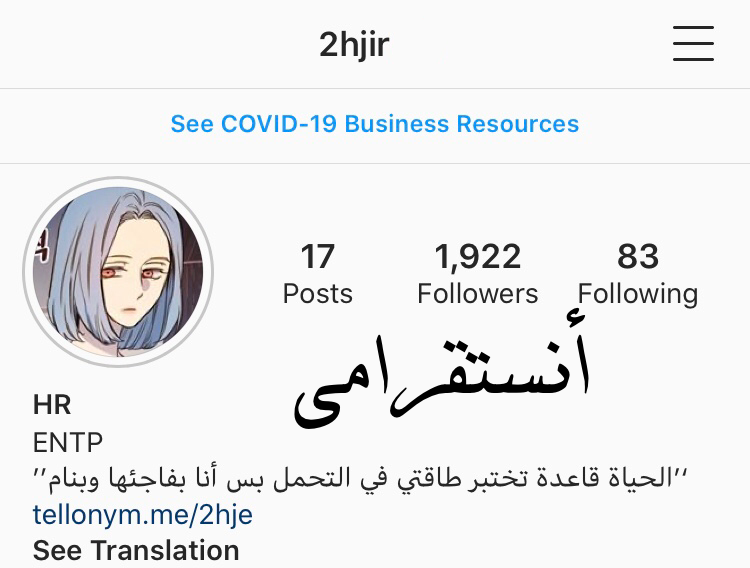Tap See Translation under the bio

tap(136, 550)
